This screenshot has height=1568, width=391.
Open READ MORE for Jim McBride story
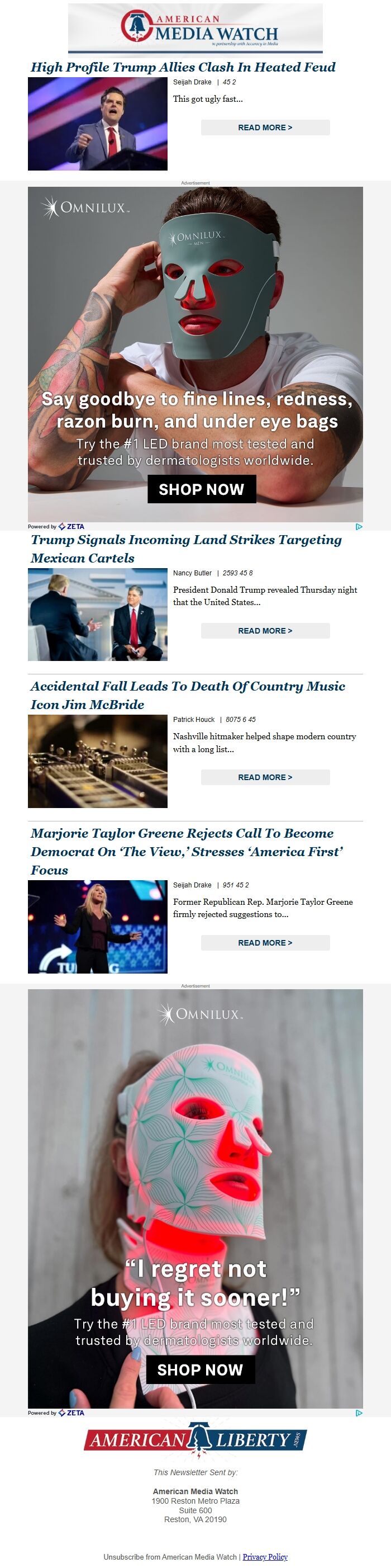[265, 777]
